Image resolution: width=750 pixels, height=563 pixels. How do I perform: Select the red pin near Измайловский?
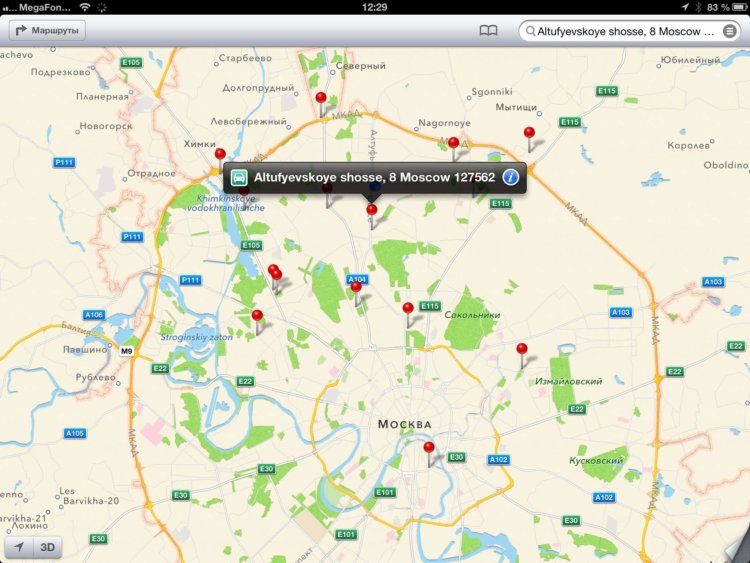click(522, 350)
